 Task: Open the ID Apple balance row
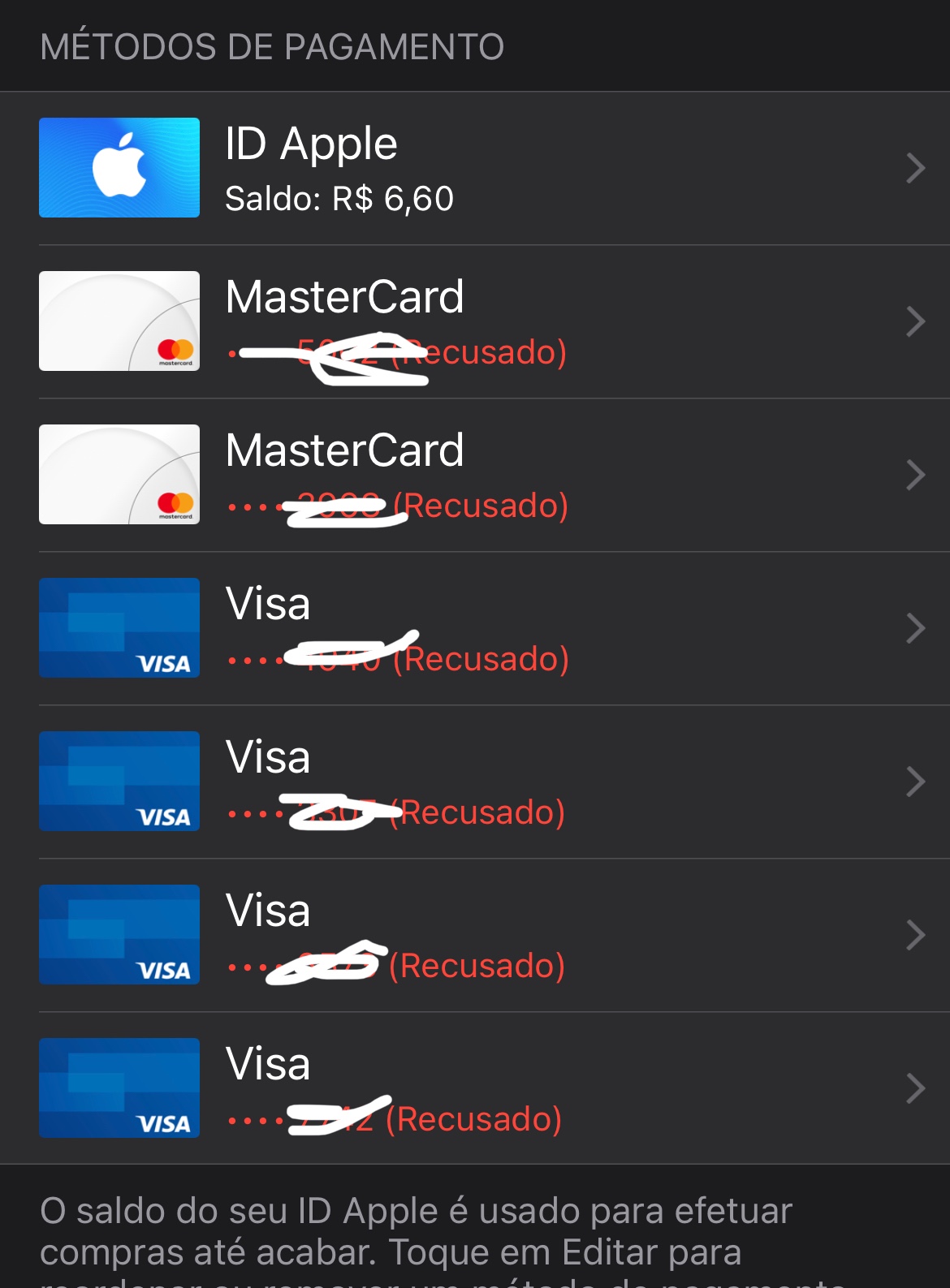tap(487, 168)
